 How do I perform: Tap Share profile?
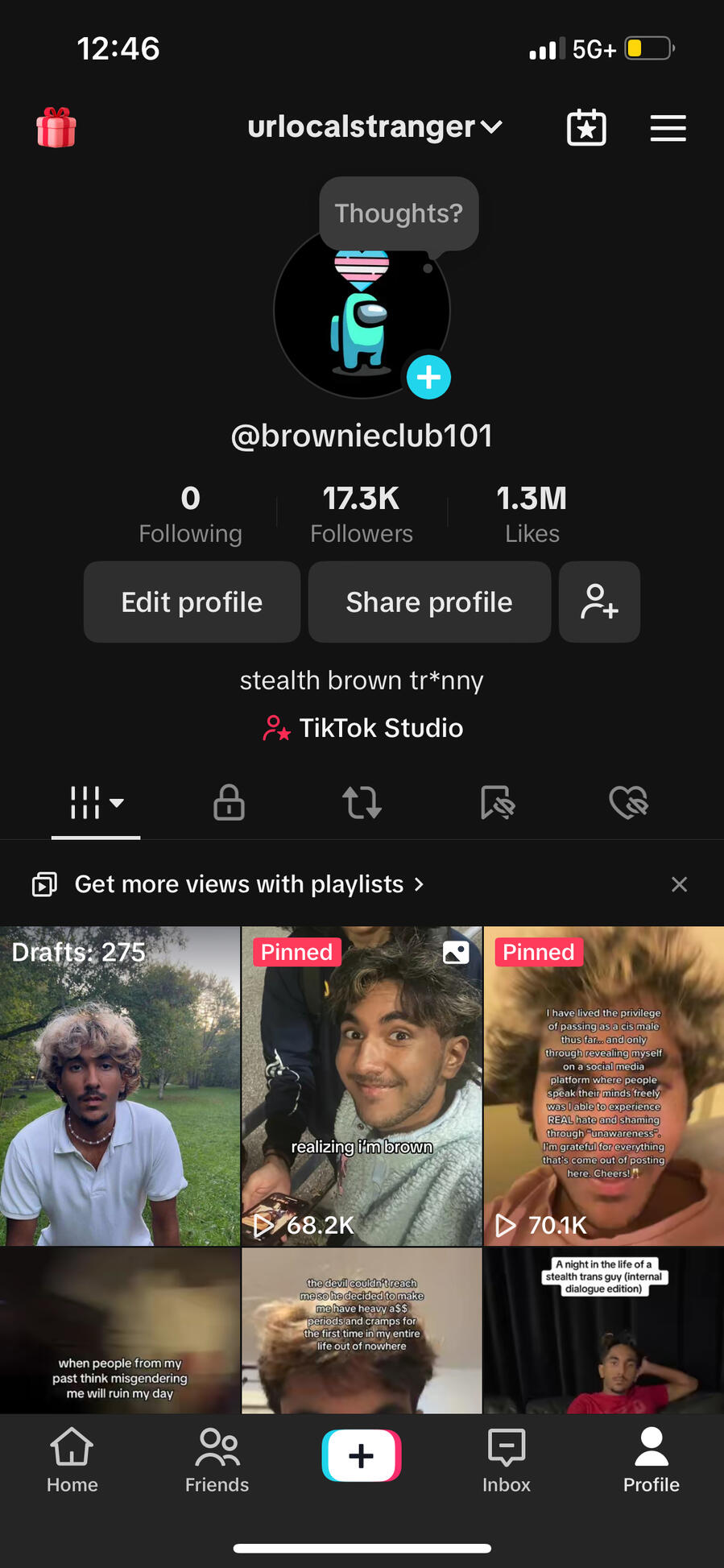coord(428,602)
